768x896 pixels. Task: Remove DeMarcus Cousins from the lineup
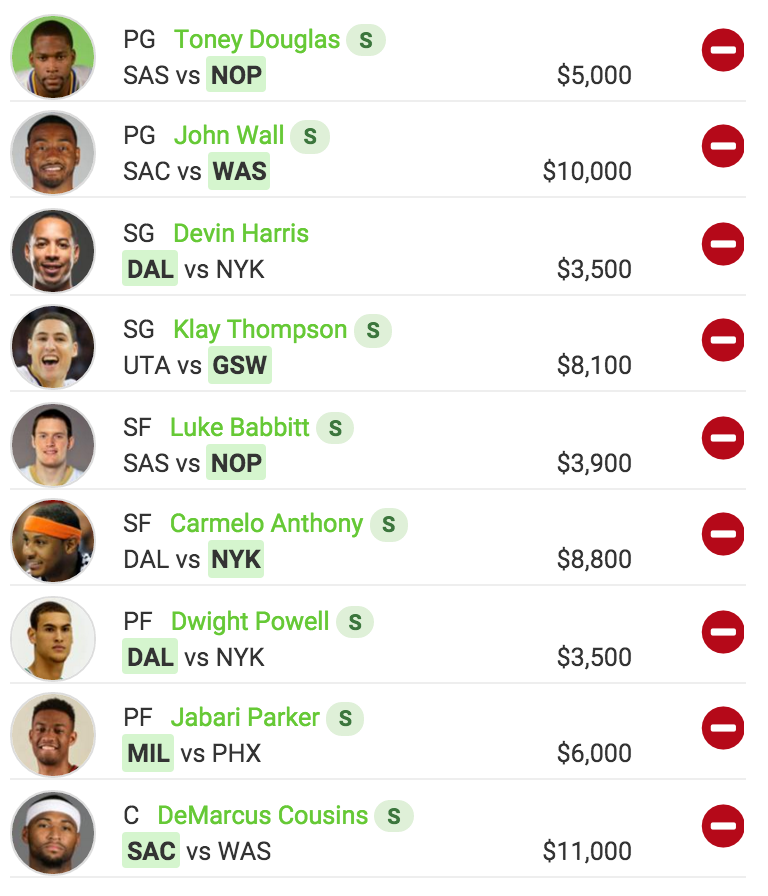click(723, 826)
